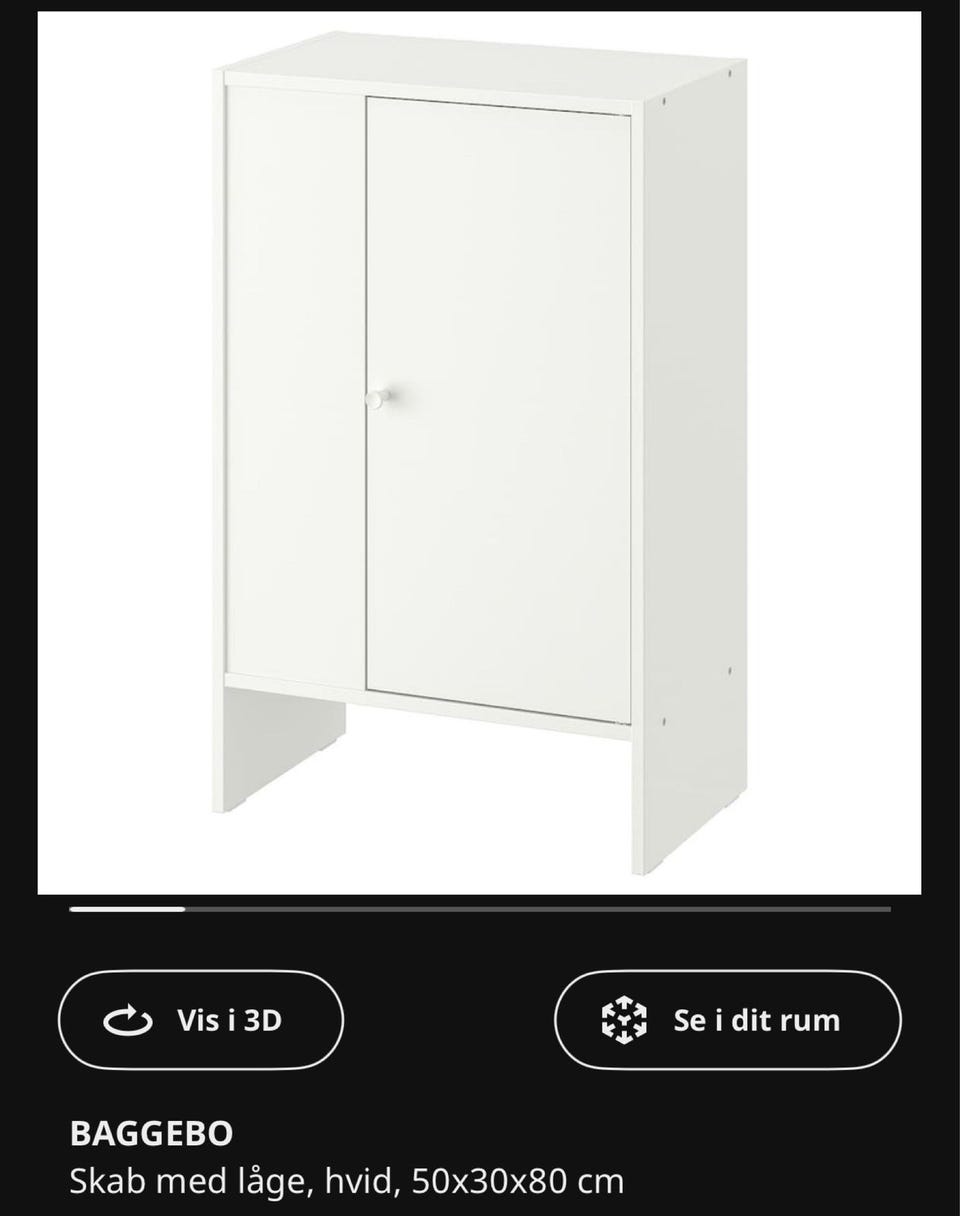Open the BAGGEBO product title
The width and height of the screenshot is (960, 1216).
coord(150,1134)
